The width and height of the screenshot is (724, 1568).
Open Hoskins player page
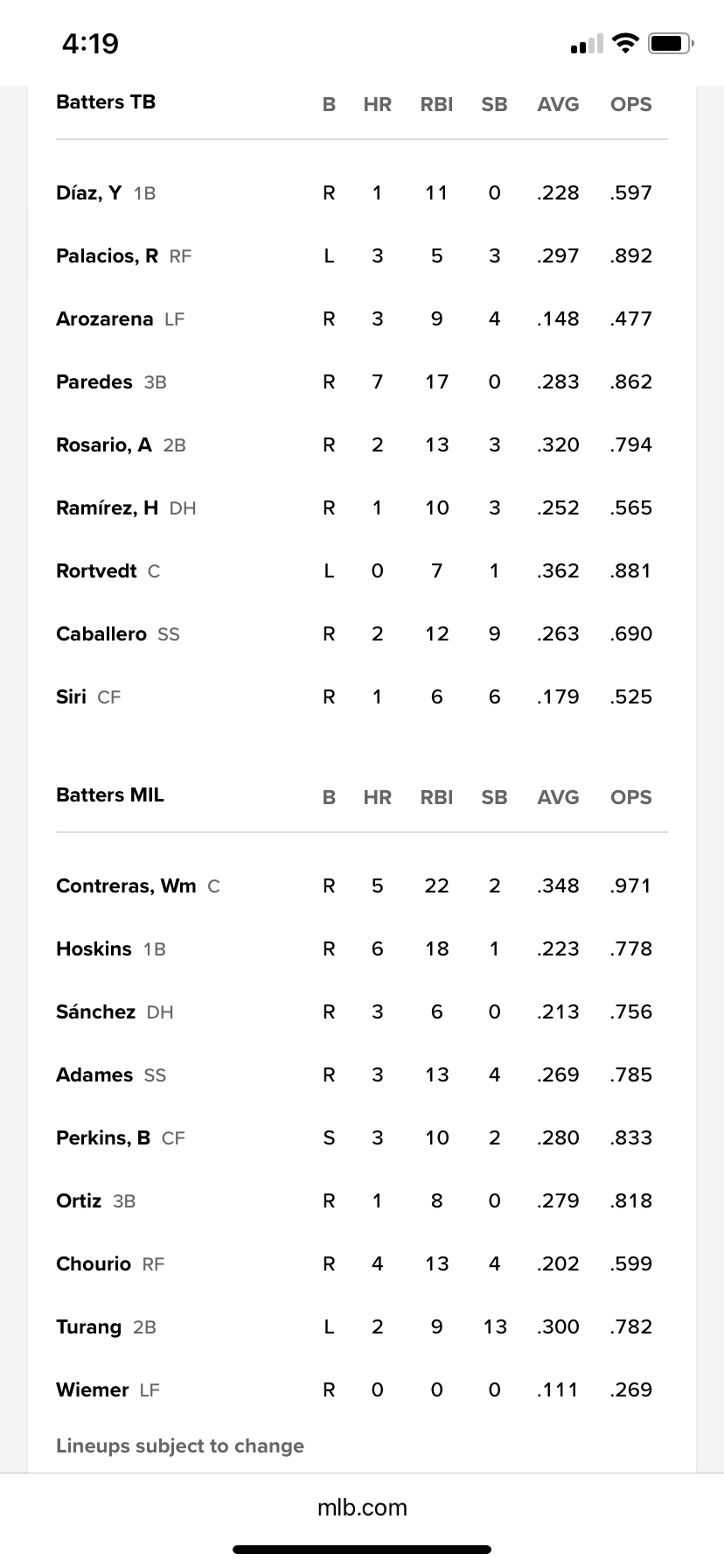94,949
